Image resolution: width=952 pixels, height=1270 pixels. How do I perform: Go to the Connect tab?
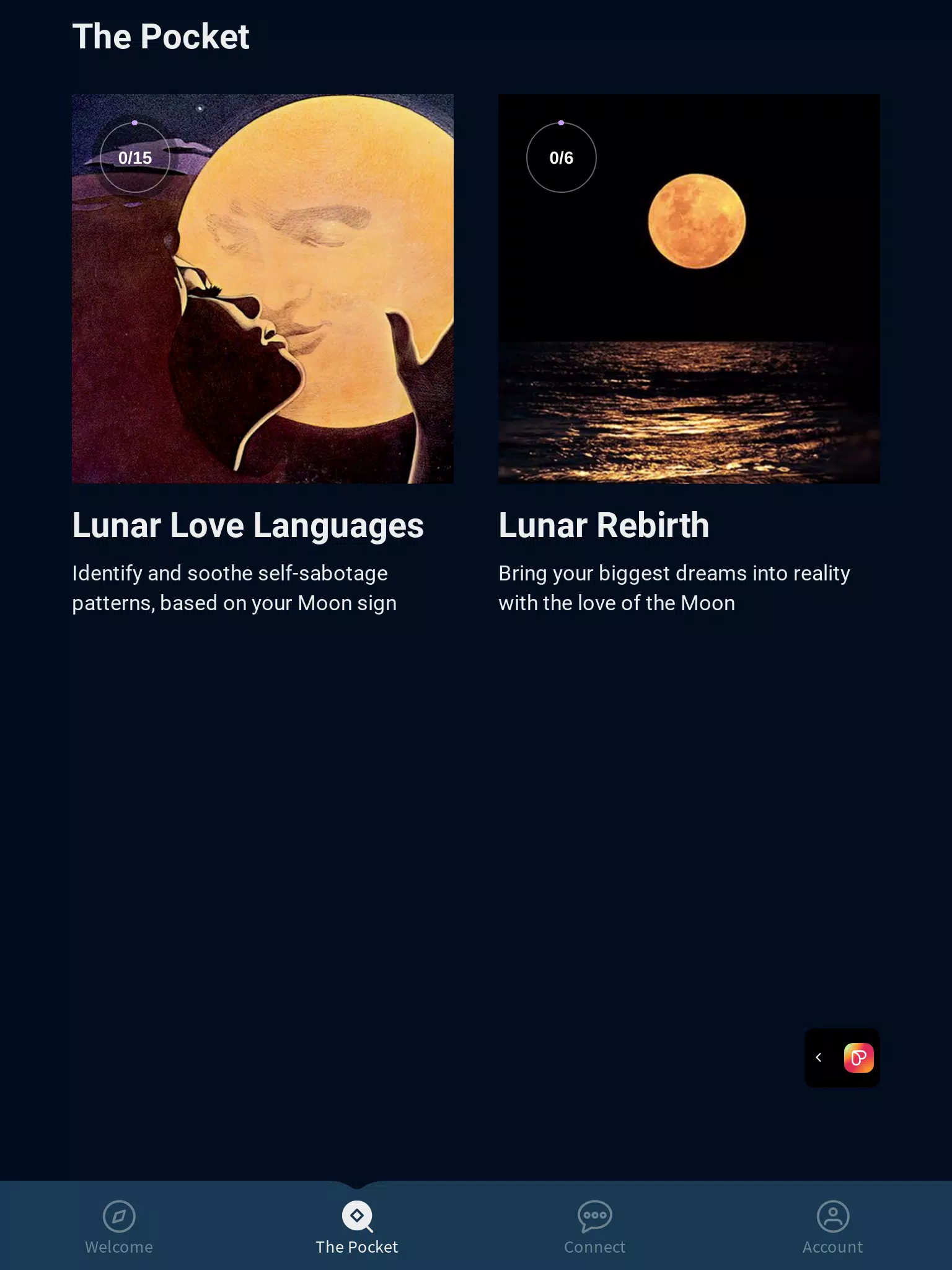595,1227
